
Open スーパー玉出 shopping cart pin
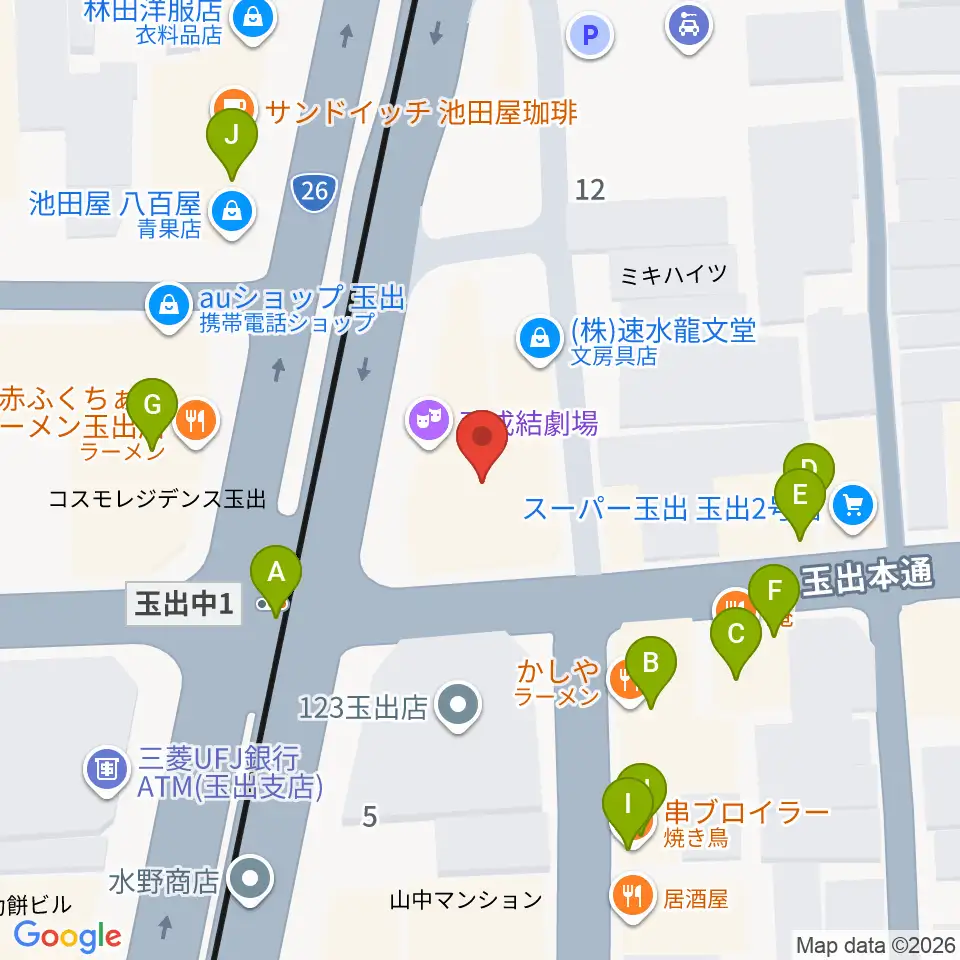(853, 508)
